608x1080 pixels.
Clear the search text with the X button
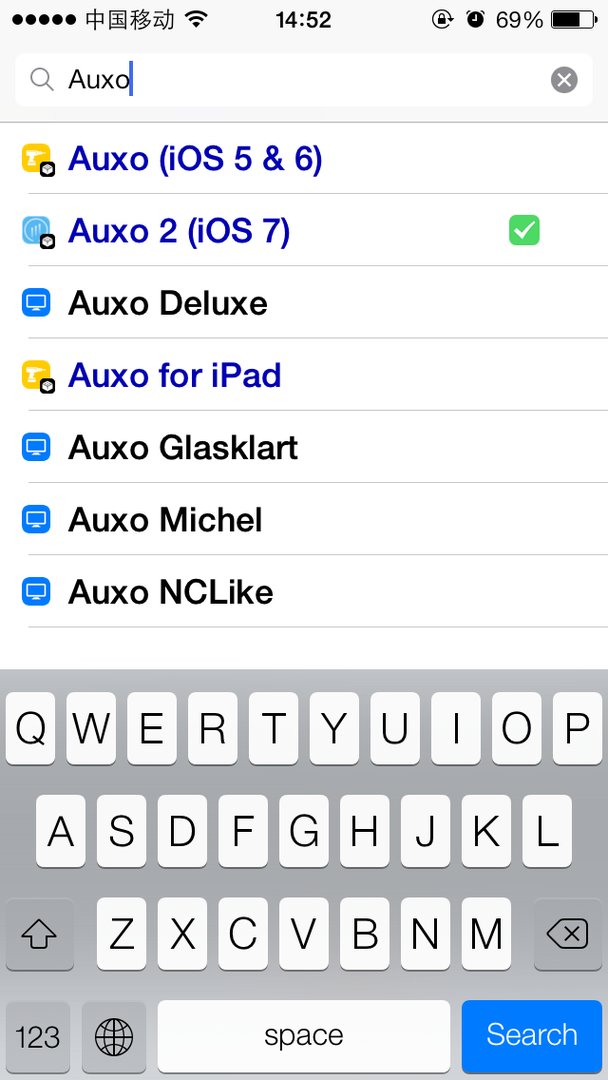[564, 80]
